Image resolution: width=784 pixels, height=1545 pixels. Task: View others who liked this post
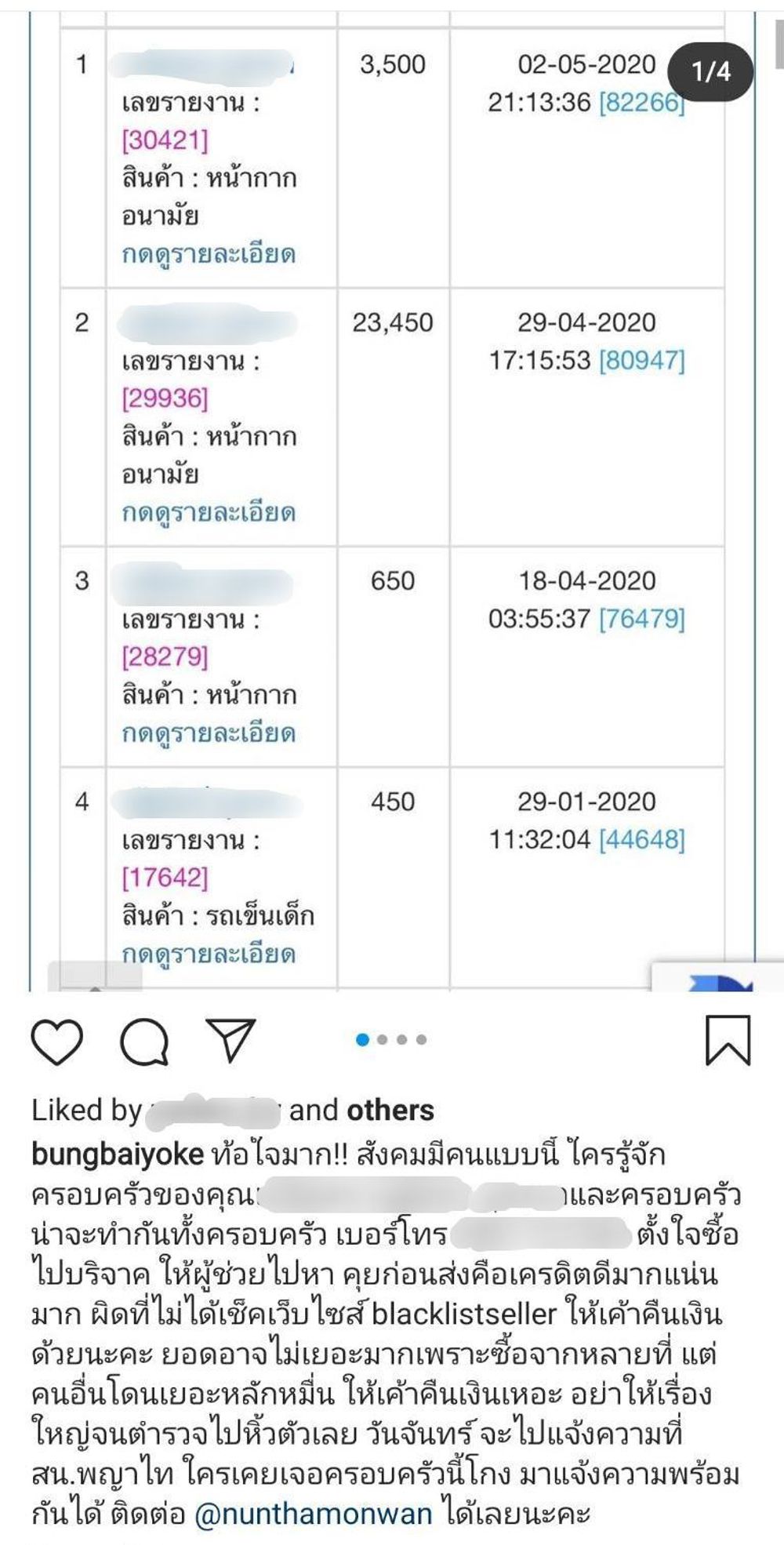tap(390, 1110)
